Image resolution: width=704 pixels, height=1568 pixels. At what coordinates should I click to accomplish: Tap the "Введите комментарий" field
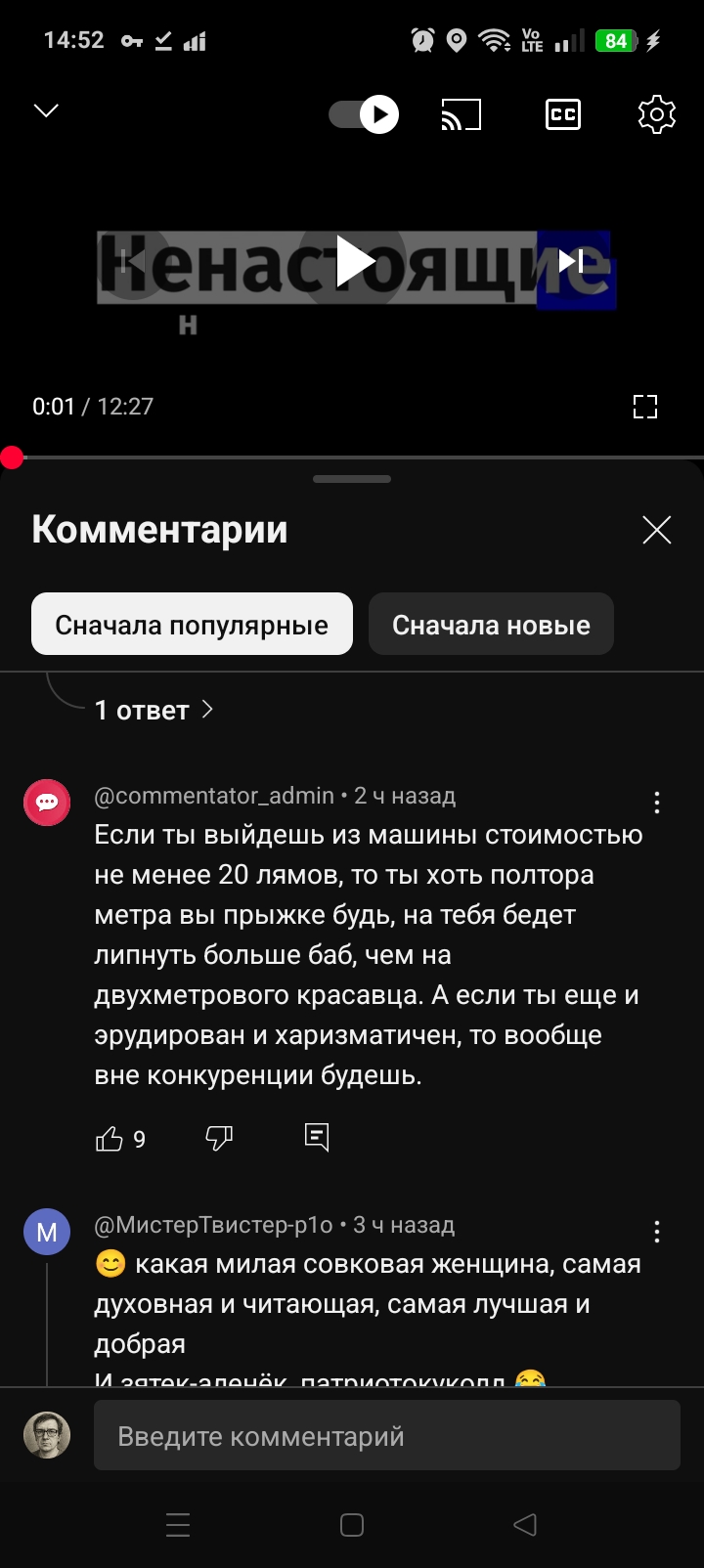(386, 1436)
